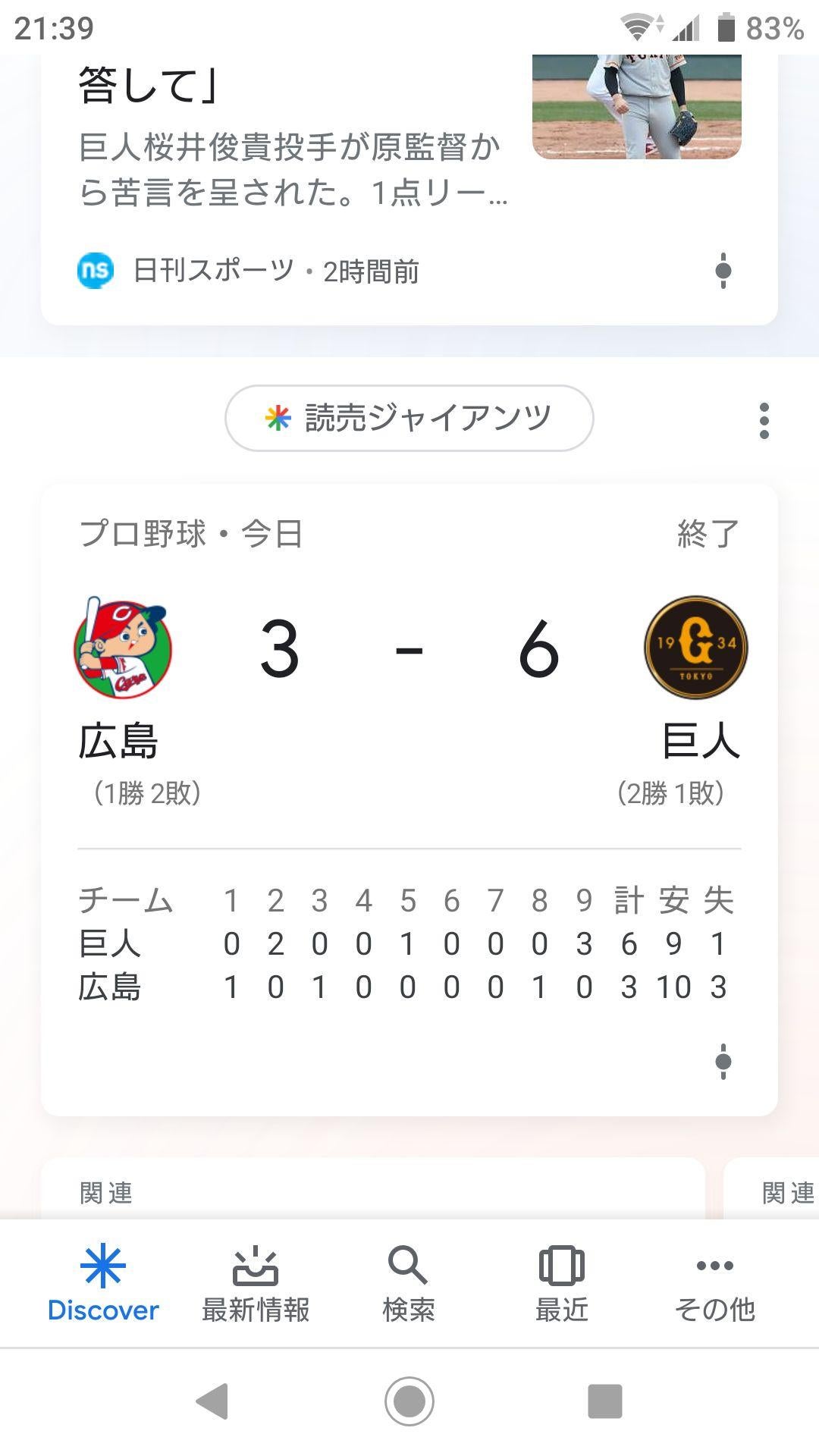Open options control below the scoreboard
The height and width of the screenshot is (1456, 819).
click(x=723, y=1062)
